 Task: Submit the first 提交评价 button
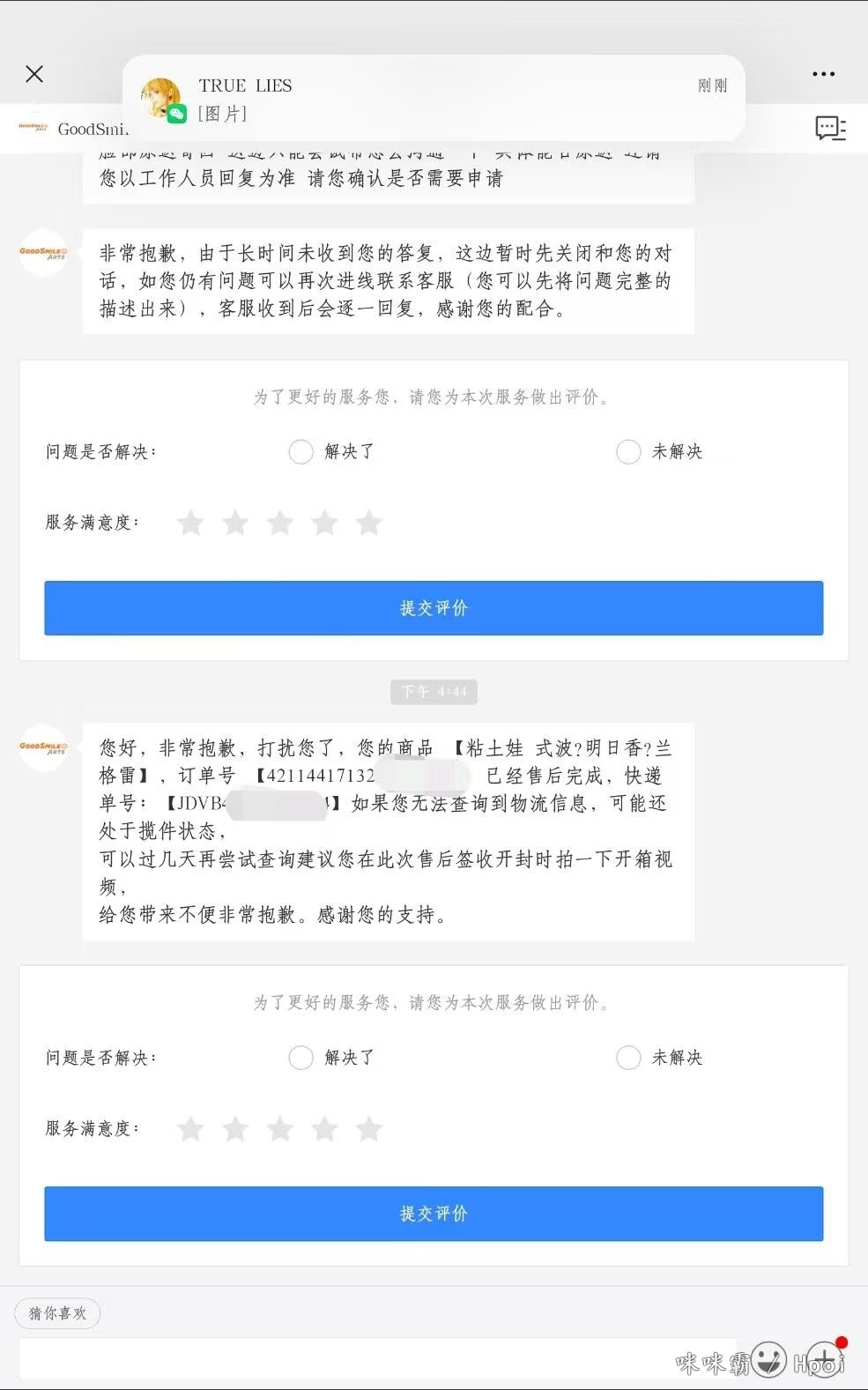[x=434, y=608]
